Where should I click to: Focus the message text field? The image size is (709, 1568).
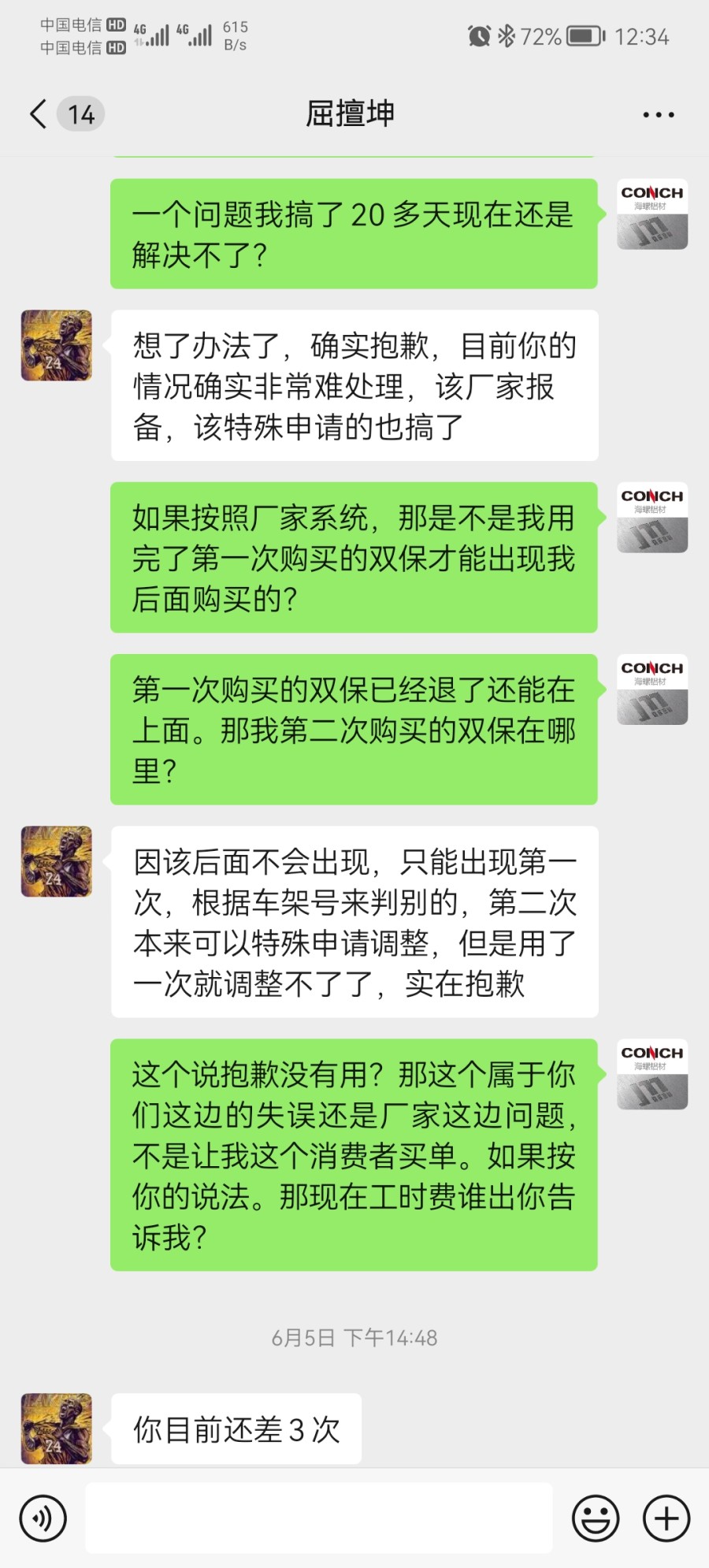318,1518
